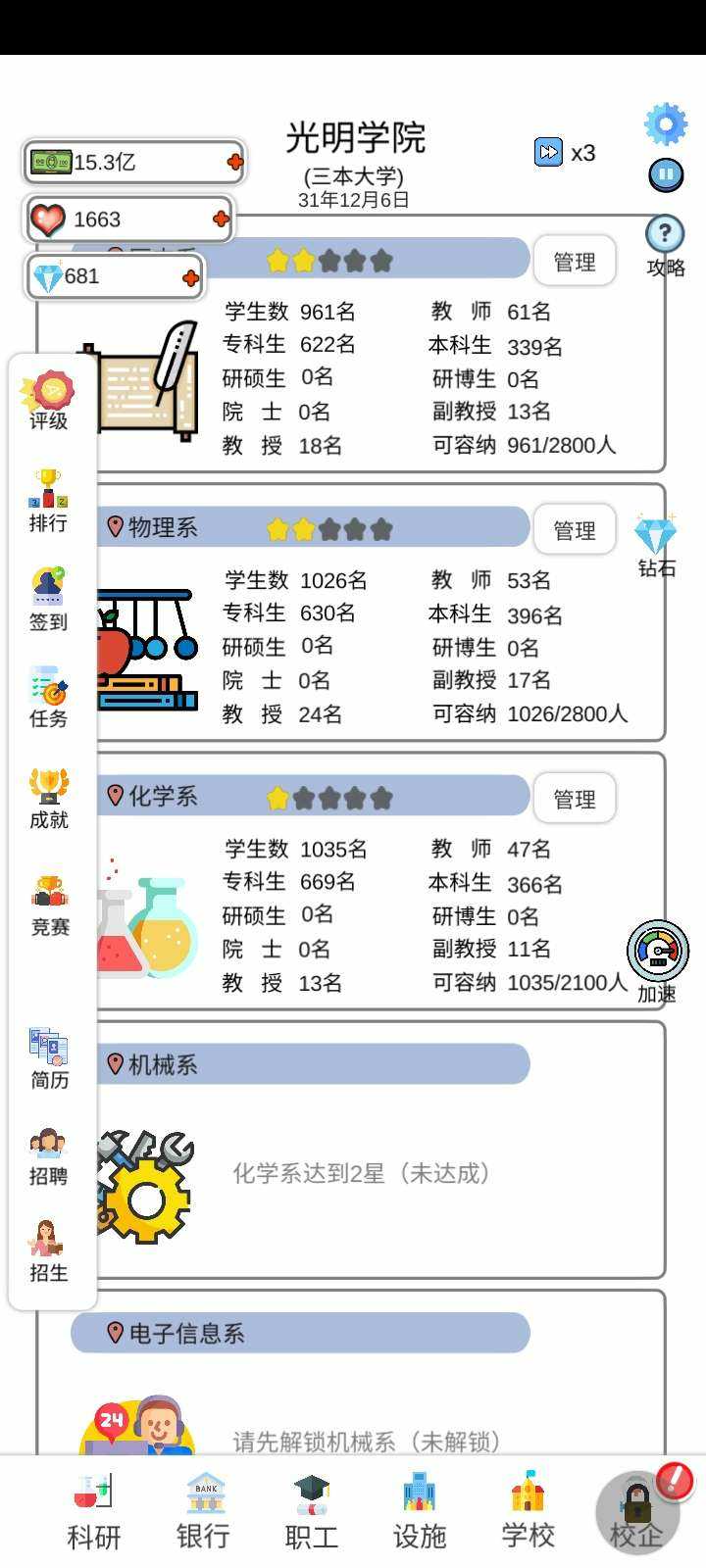Switch to the 科研 tab
706x1568 pixels.
click(x=94, y=1512)
